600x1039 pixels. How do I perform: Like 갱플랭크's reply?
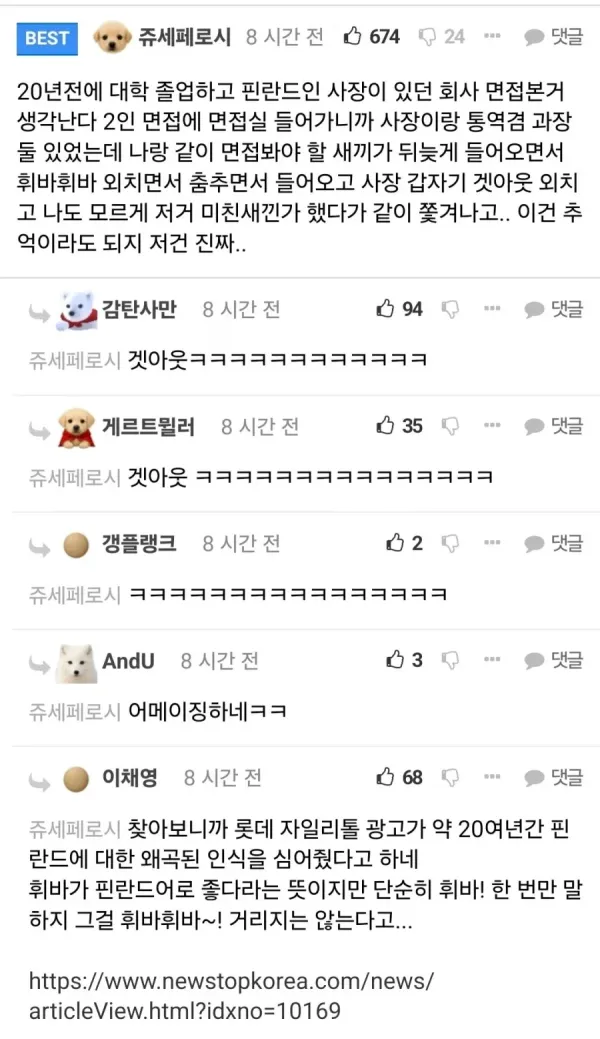pos(395,543)
